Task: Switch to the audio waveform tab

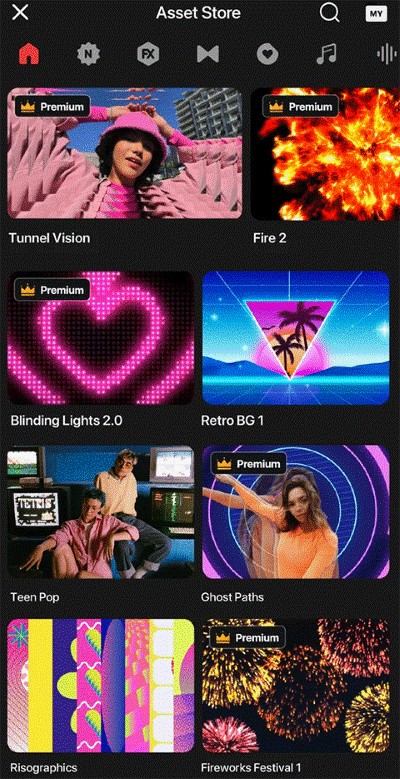Action: click(x=386, y=54)
